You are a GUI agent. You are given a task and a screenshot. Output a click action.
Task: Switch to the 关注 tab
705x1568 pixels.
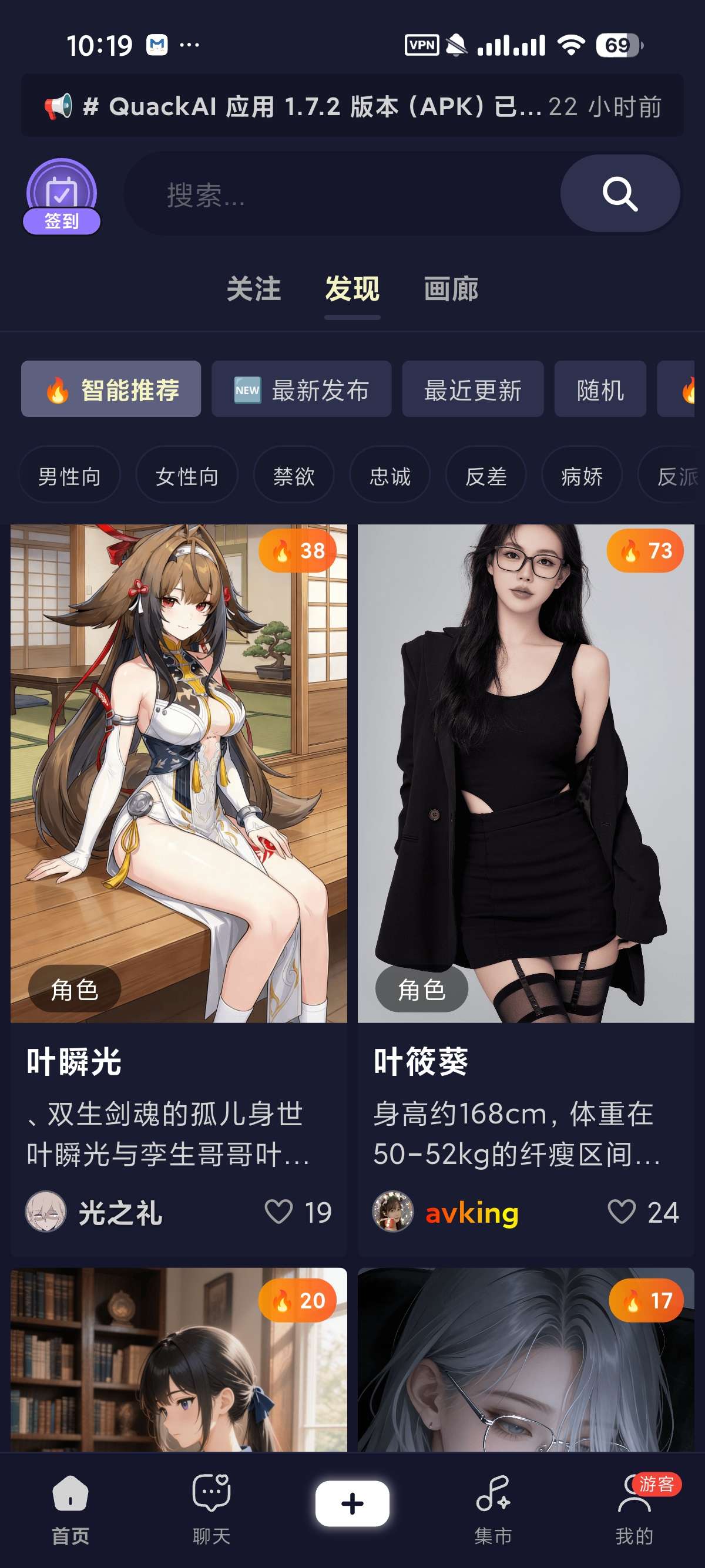[254, 290]
